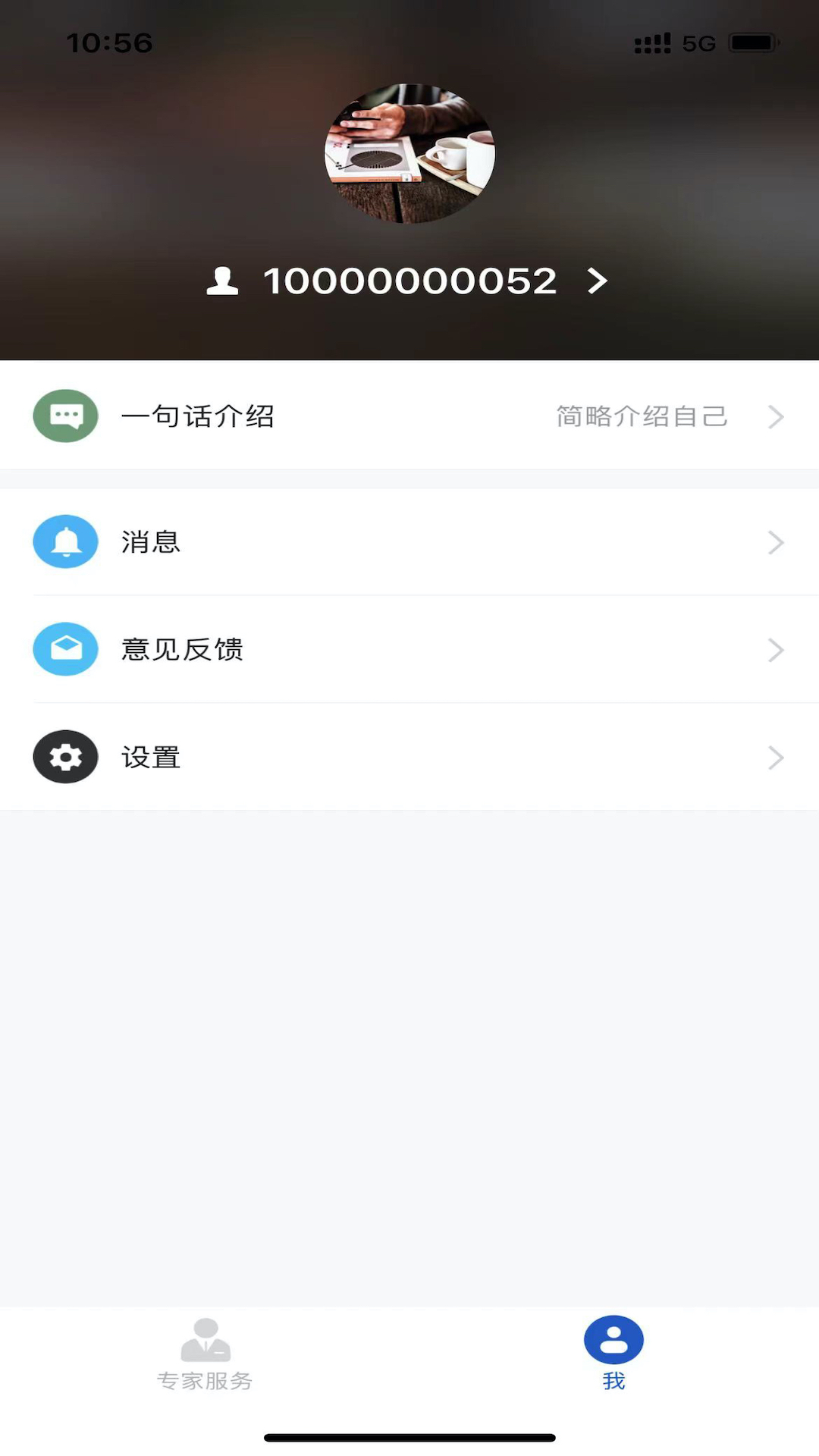This screenshot has width=819, height=1456.
Task: Open the green chat bubble introduction icon
Action: pos(65,416)
